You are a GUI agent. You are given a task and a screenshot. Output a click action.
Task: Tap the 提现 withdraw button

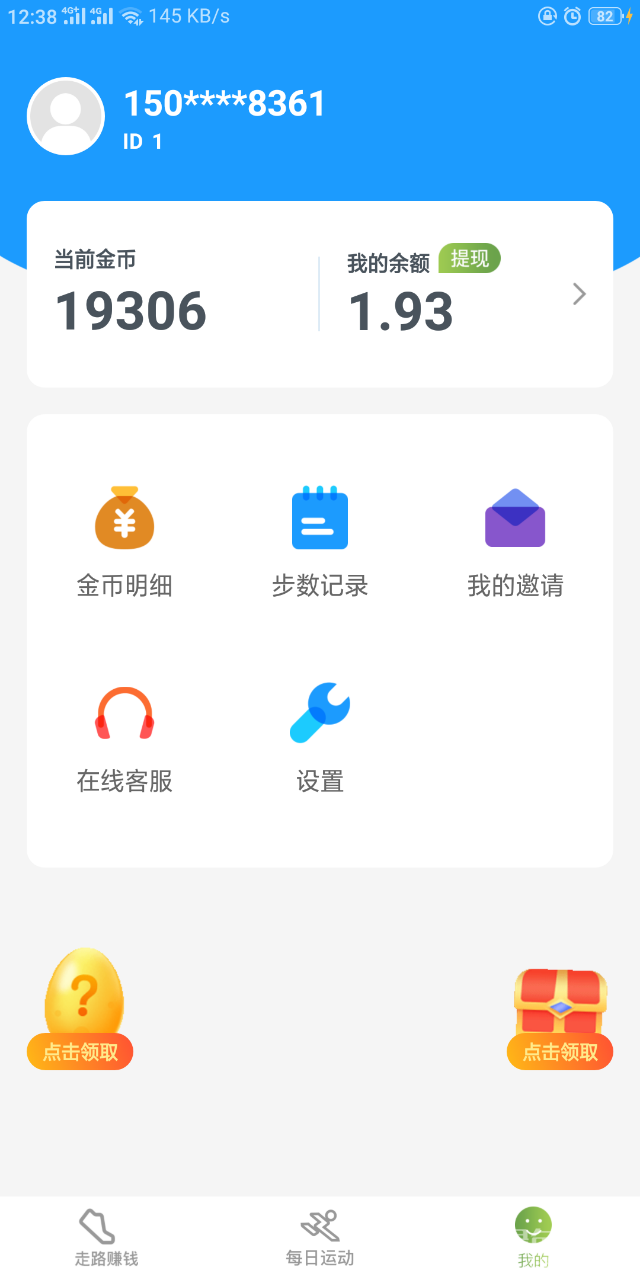(469, 259)
